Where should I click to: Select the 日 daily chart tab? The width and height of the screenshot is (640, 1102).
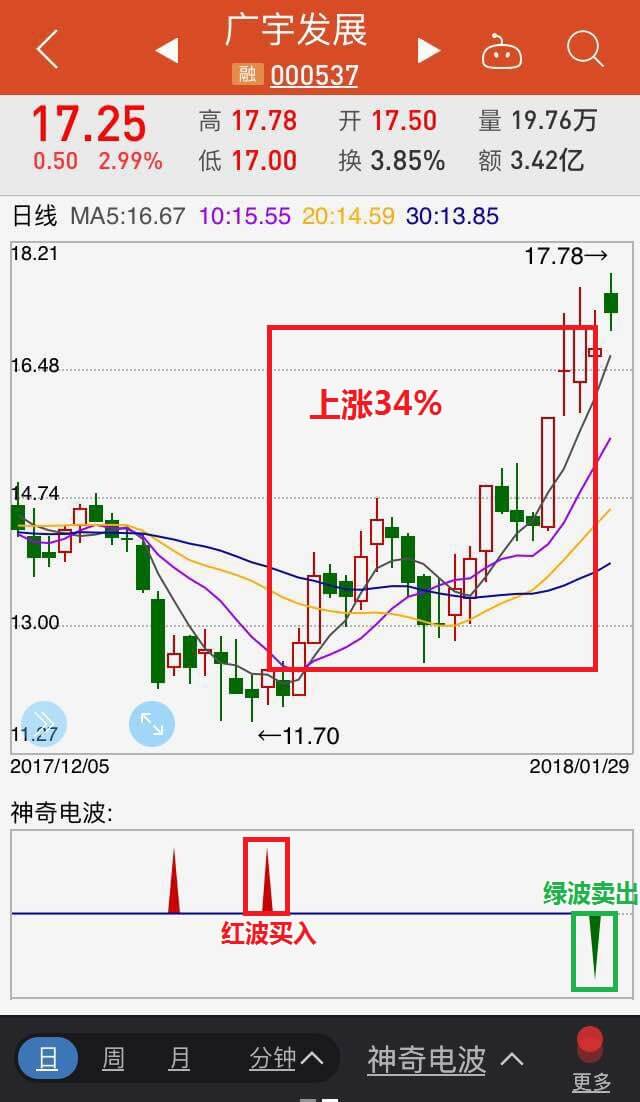[x=47, y=1058]
